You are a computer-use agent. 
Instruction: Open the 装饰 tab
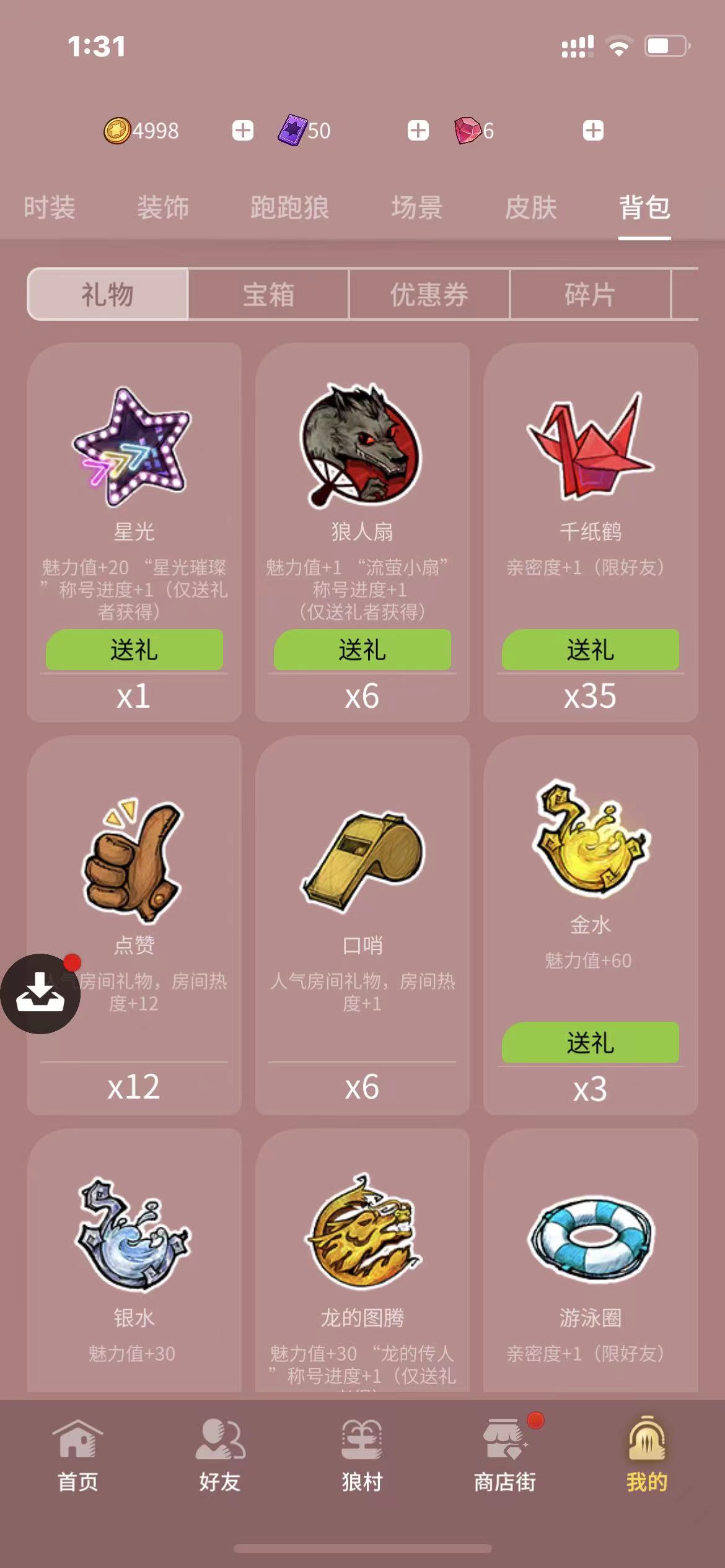pos(163,207)
